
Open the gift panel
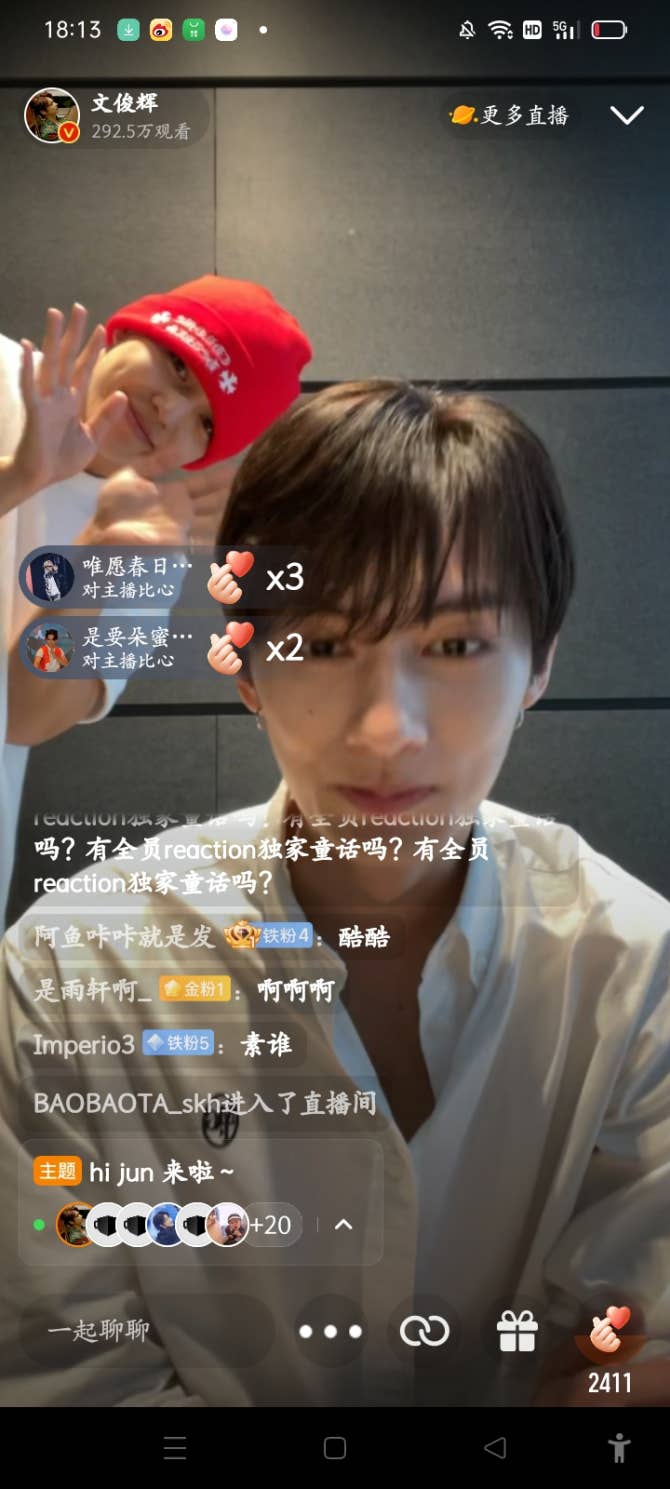517,1331
